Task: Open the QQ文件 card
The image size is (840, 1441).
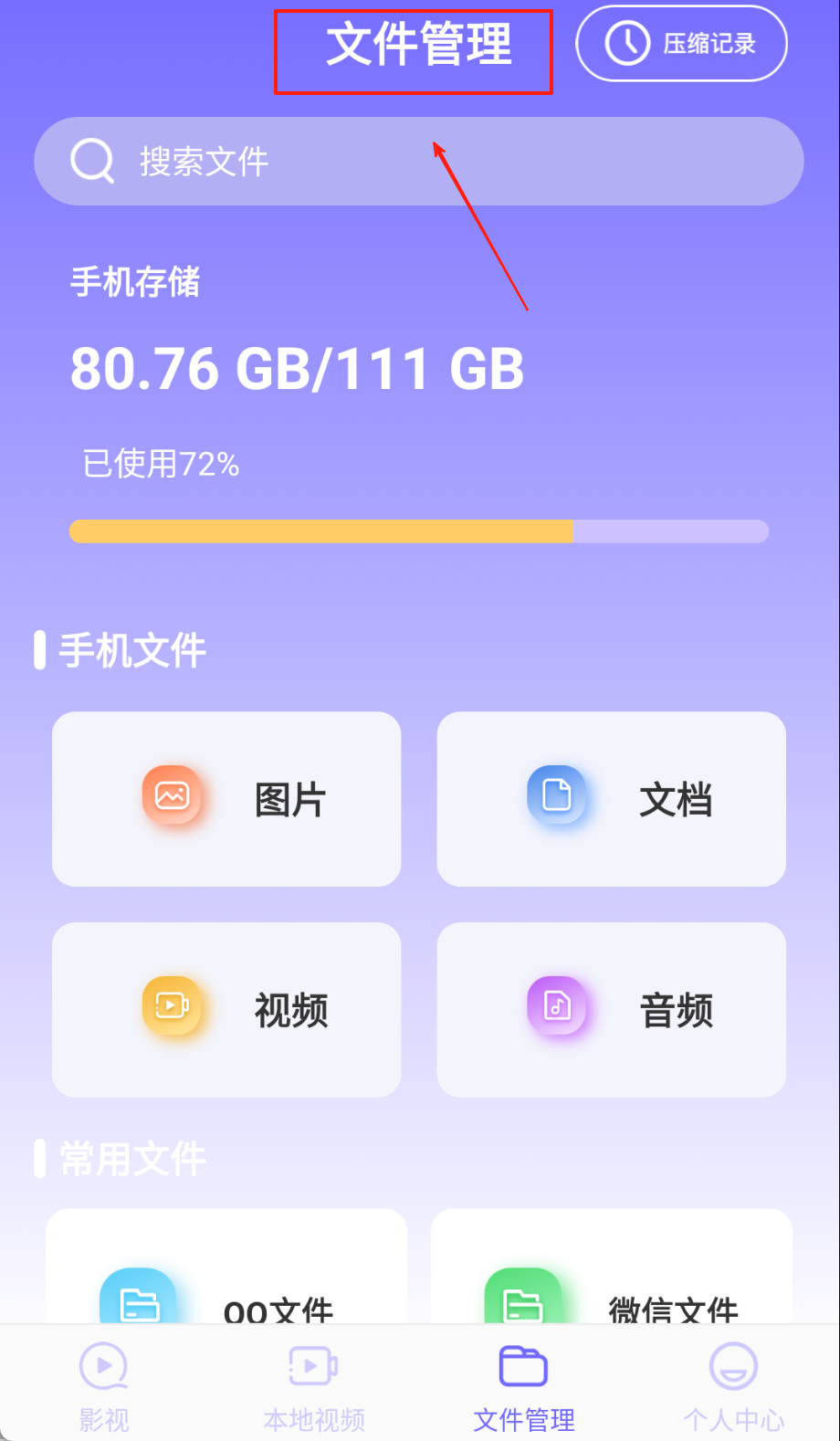Action: (226, 1278)
